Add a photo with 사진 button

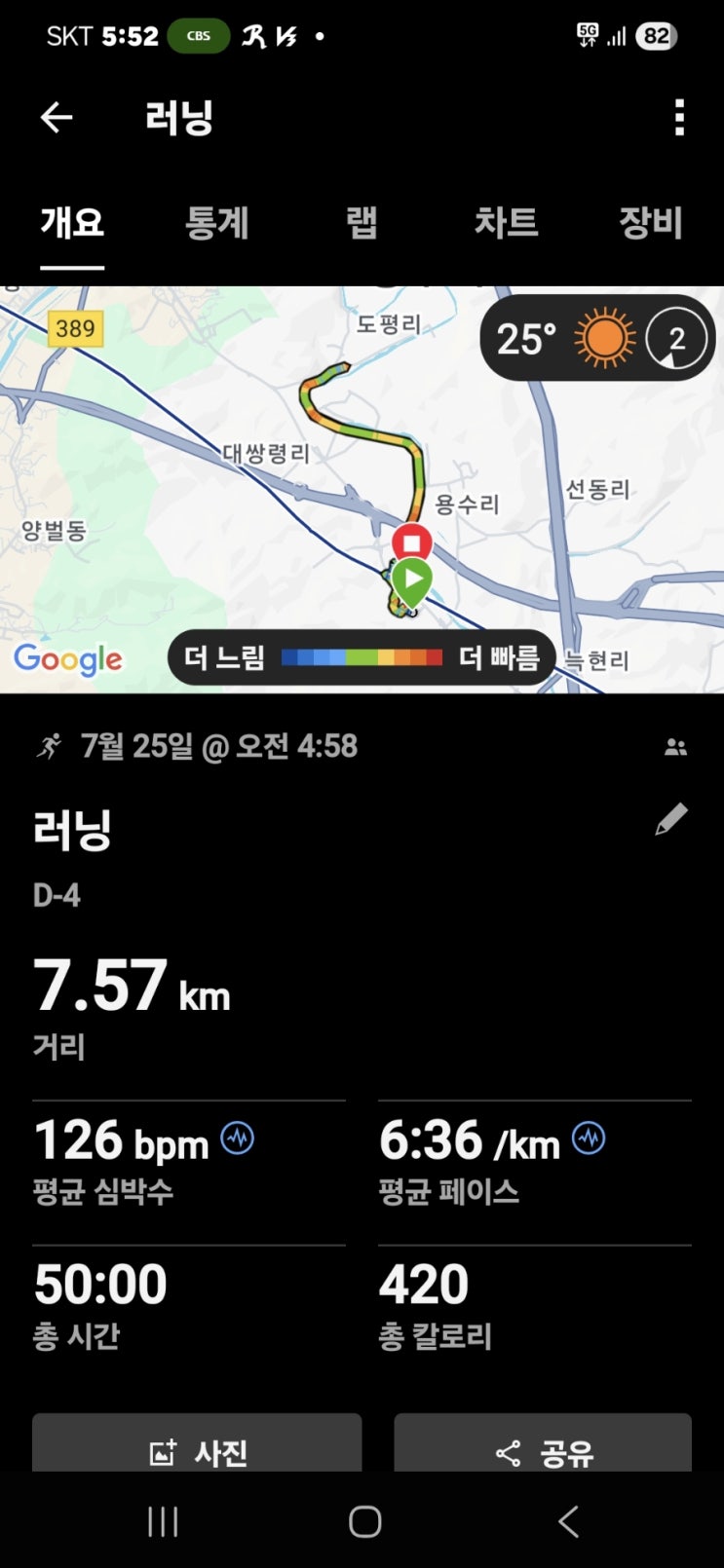tap(197, 1451)
